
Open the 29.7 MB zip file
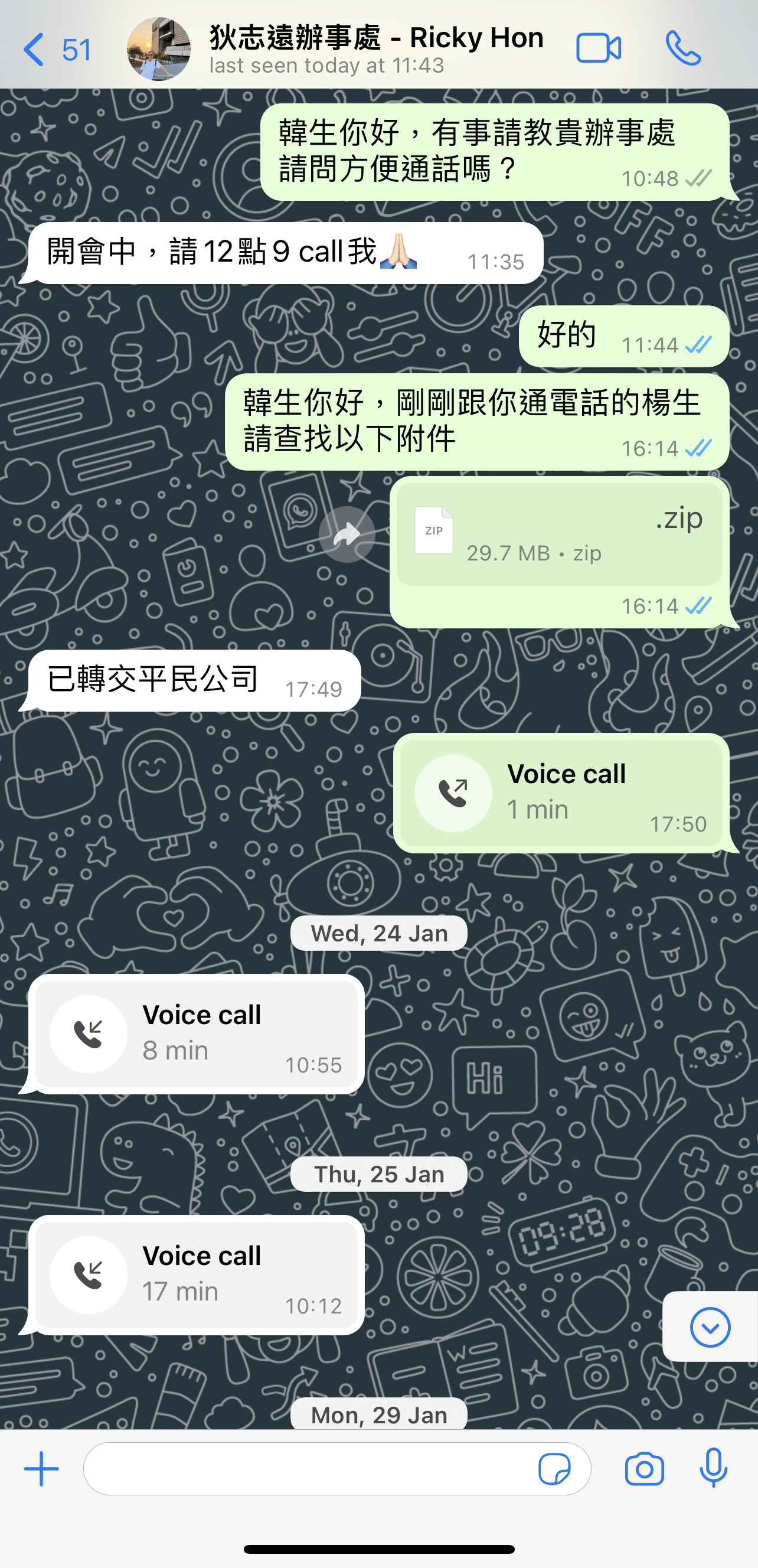click(559, 534)
